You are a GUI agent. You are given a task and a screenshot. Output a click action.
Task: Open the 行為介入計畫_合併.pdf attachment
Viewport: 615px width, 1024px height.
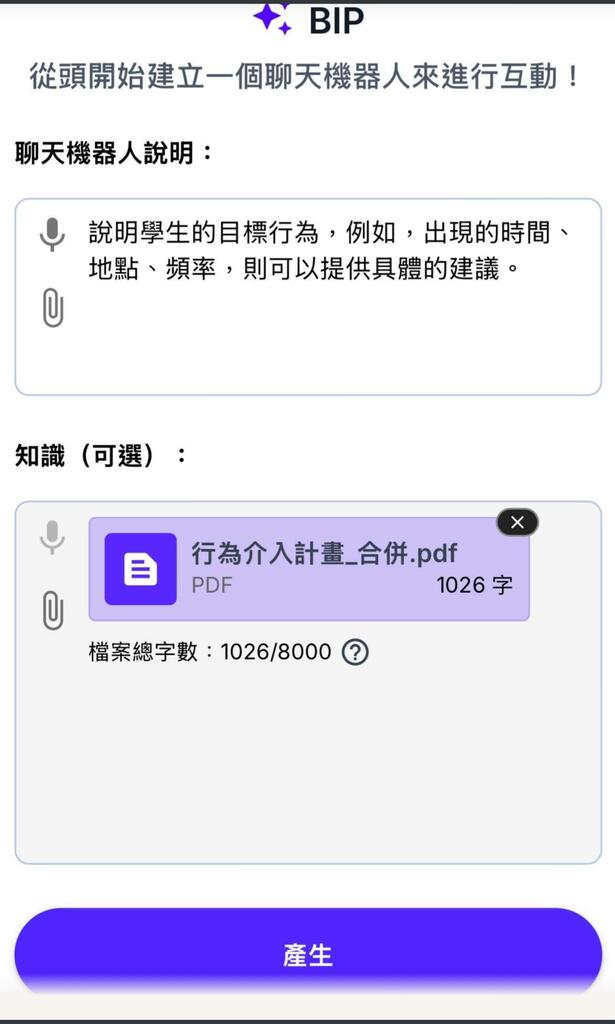308,568
